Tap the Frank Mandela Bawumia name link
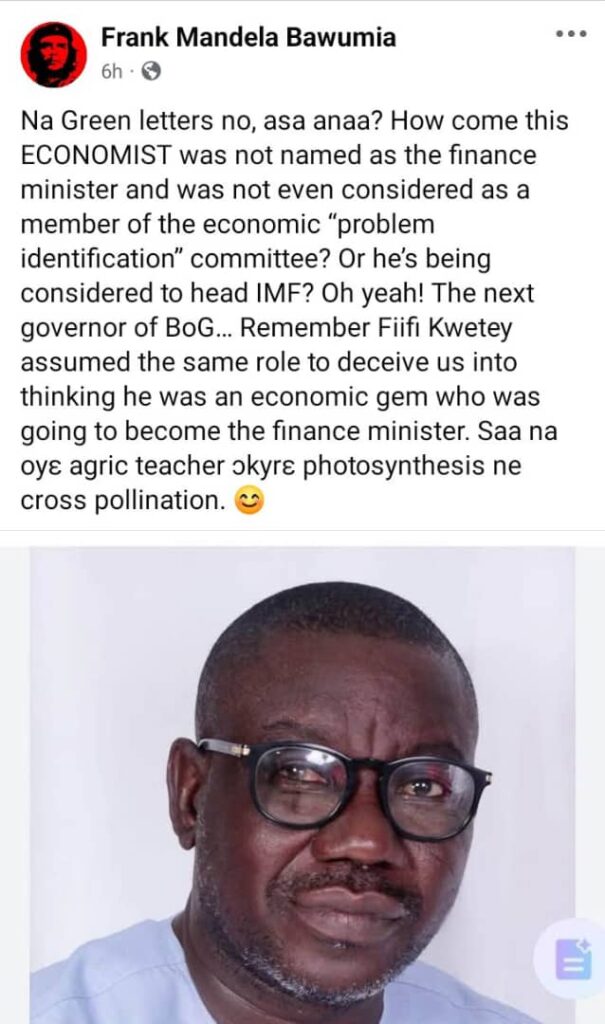This screenshot has height=1024, width=605. pos(248,37)
